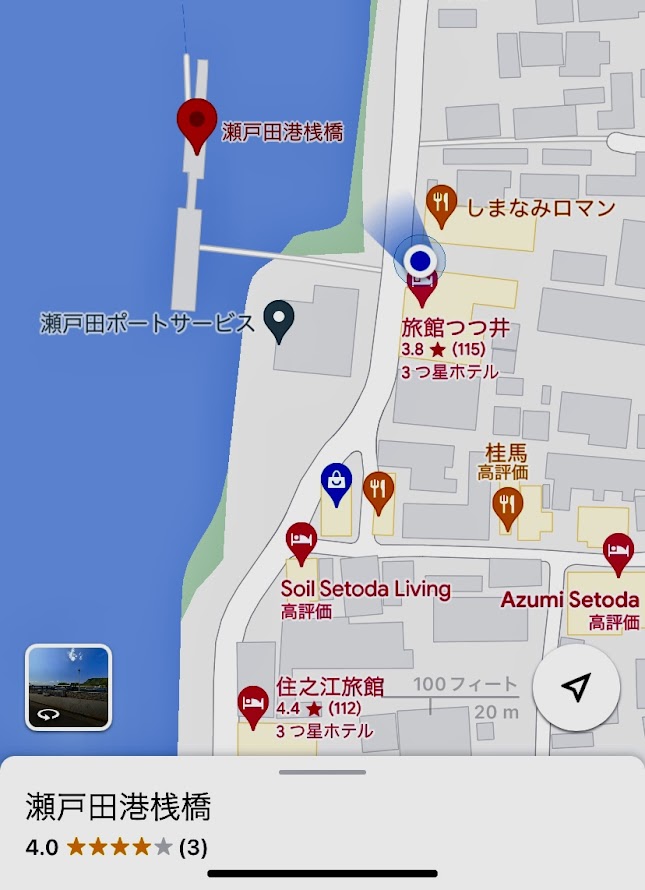
Task: Tap the red 瀬戸田港桟橋 map pin
Action: pos(196,123)
